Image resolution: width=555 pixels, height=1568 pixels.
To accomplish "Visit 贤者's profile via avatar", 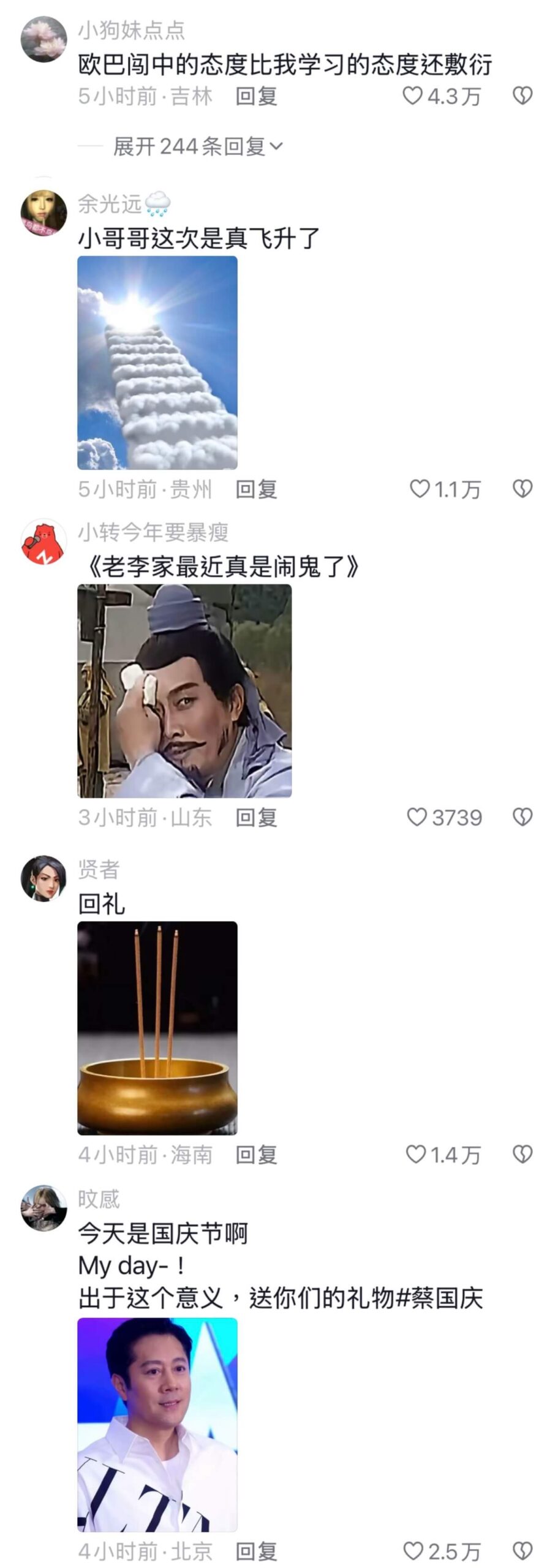I will pos(43,878).
